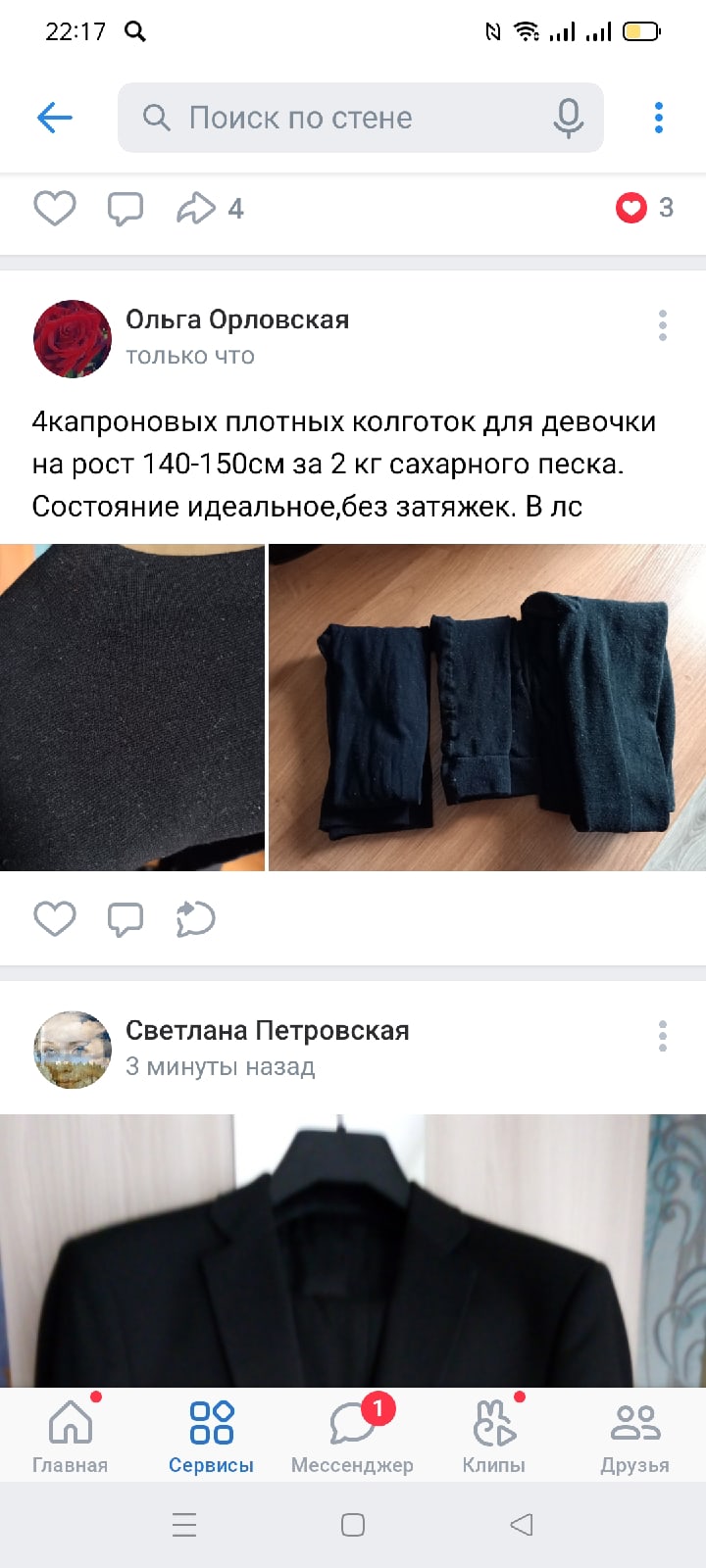
Task: Open the photo of folded tights
Action: coord(487,707)
